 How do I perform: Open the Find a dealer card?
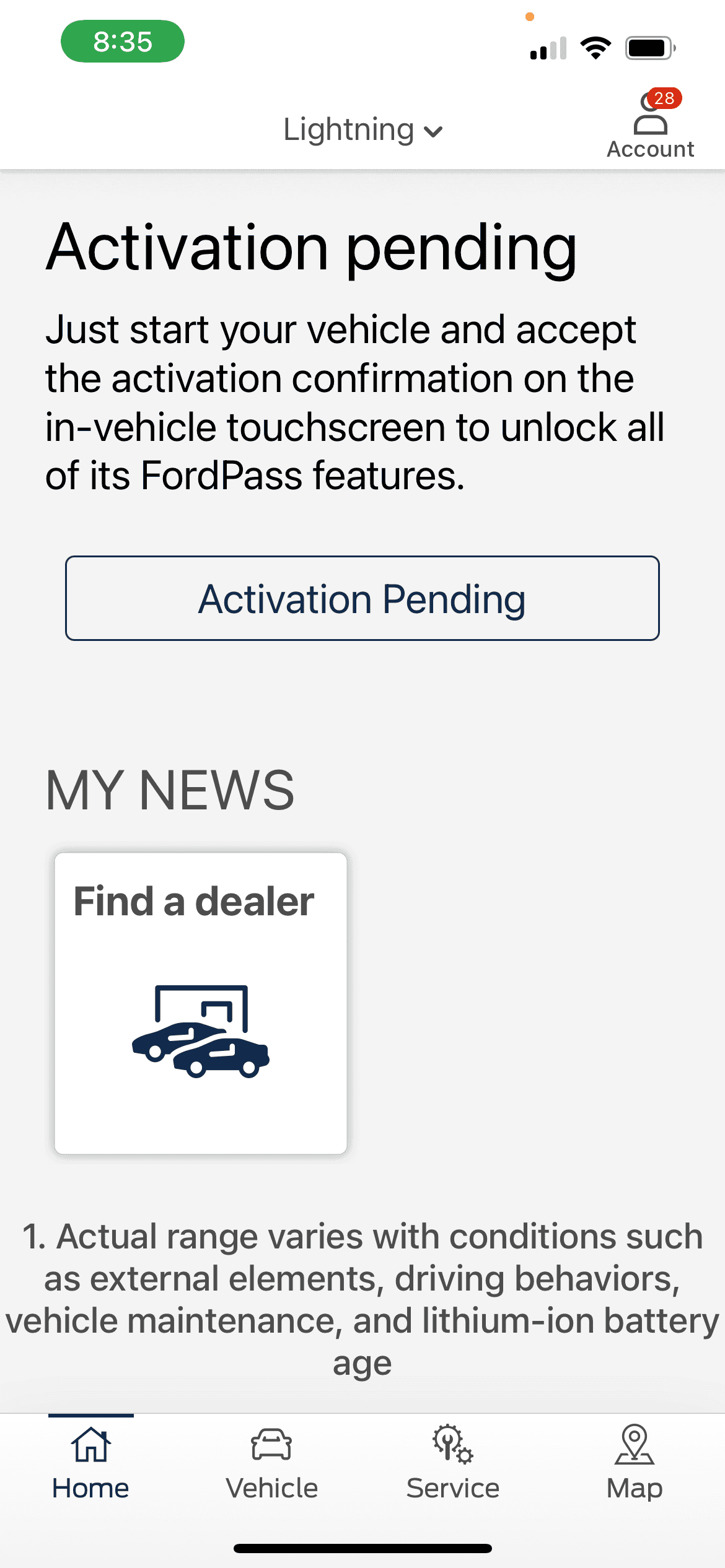[x=200, y=1003]
